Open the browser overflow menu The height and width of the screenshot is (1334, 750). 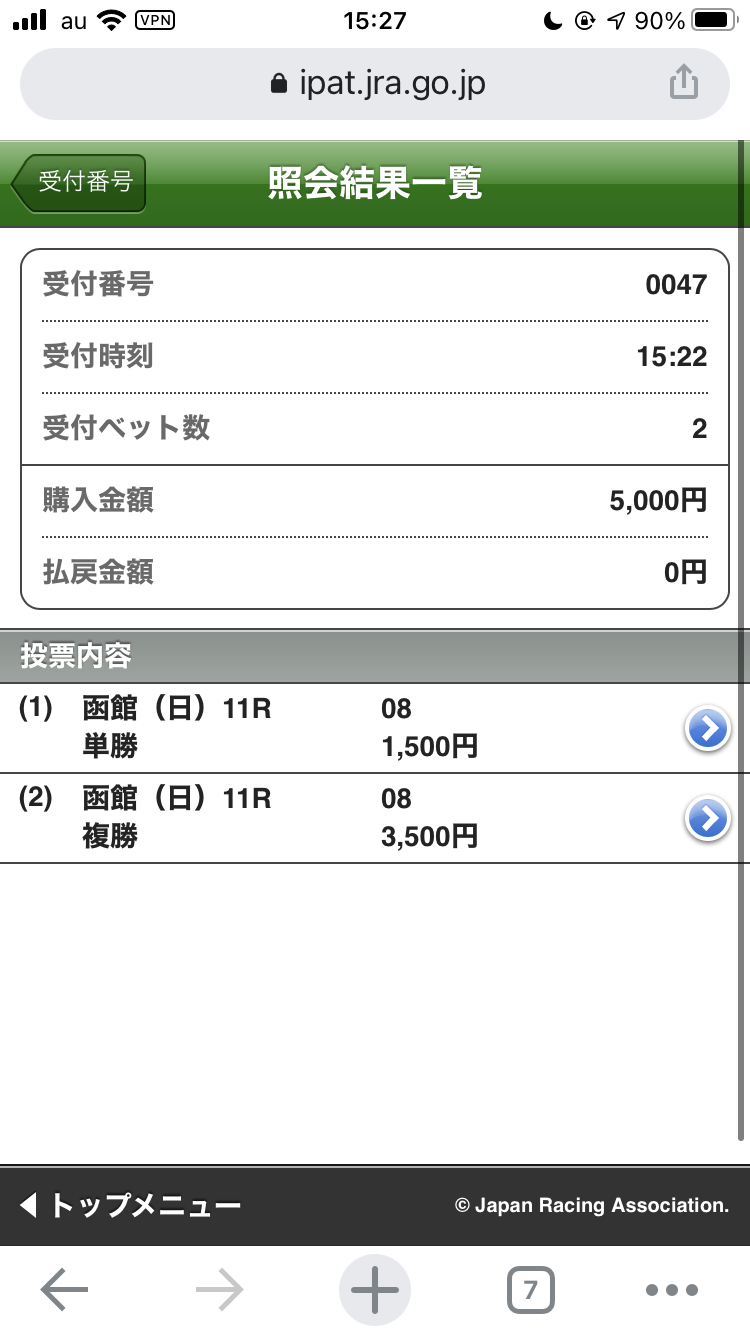(x=671, y=1290)
